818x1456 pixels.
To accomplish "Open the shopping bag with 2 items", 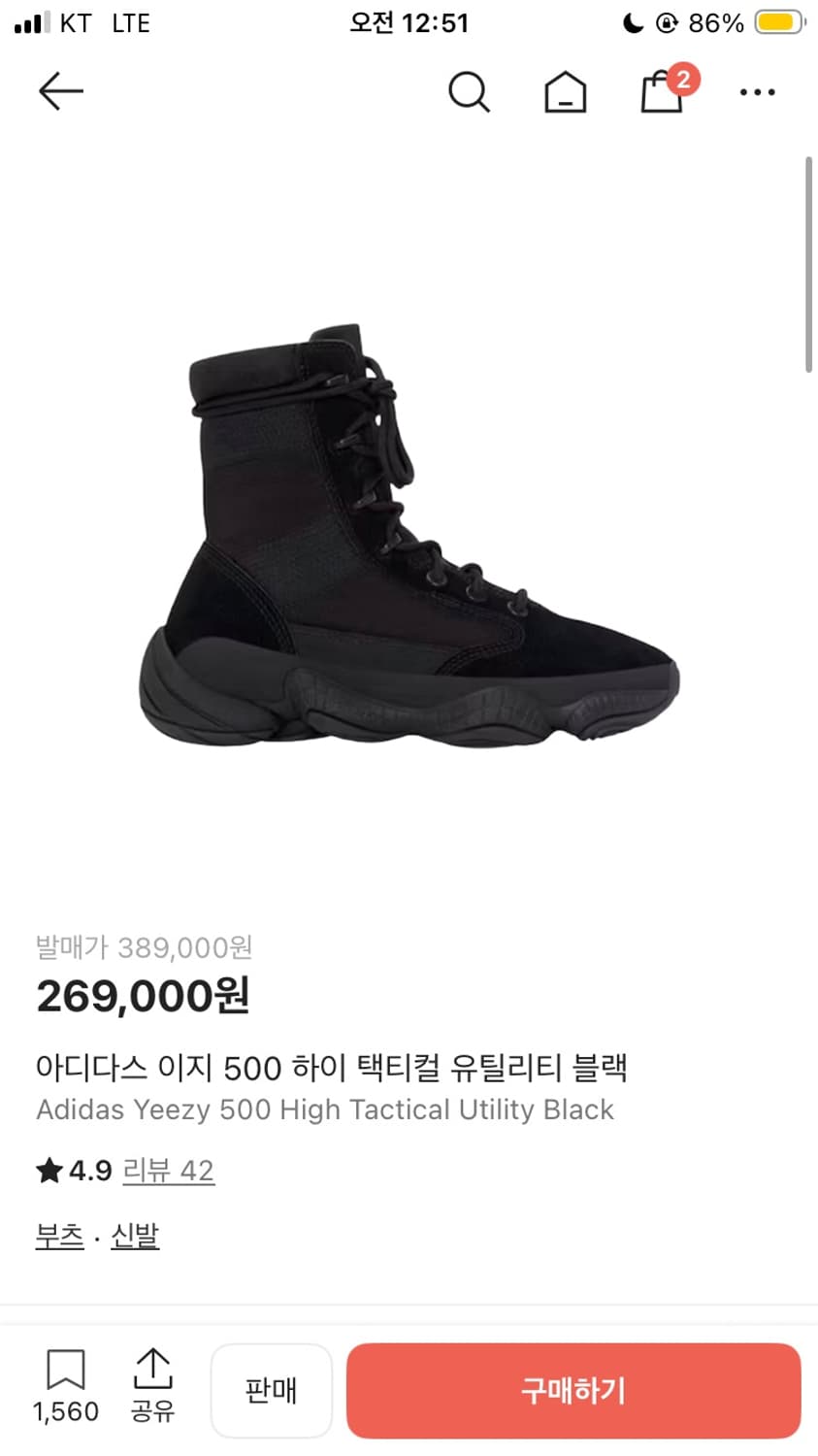I will coord(662,94).
